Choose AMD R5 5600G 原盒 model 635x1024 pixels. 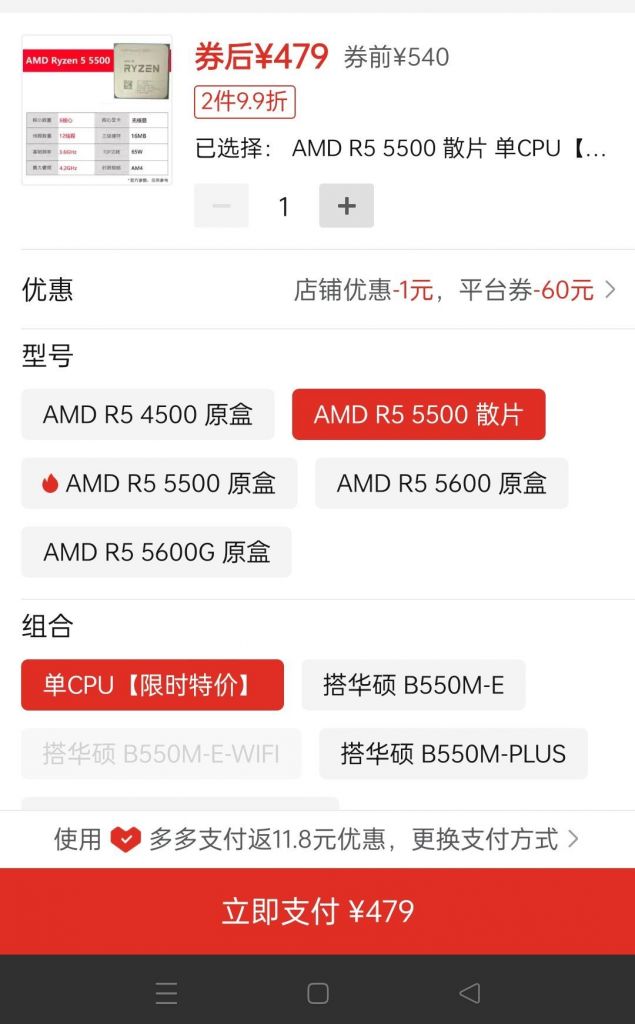pos(156,552)
